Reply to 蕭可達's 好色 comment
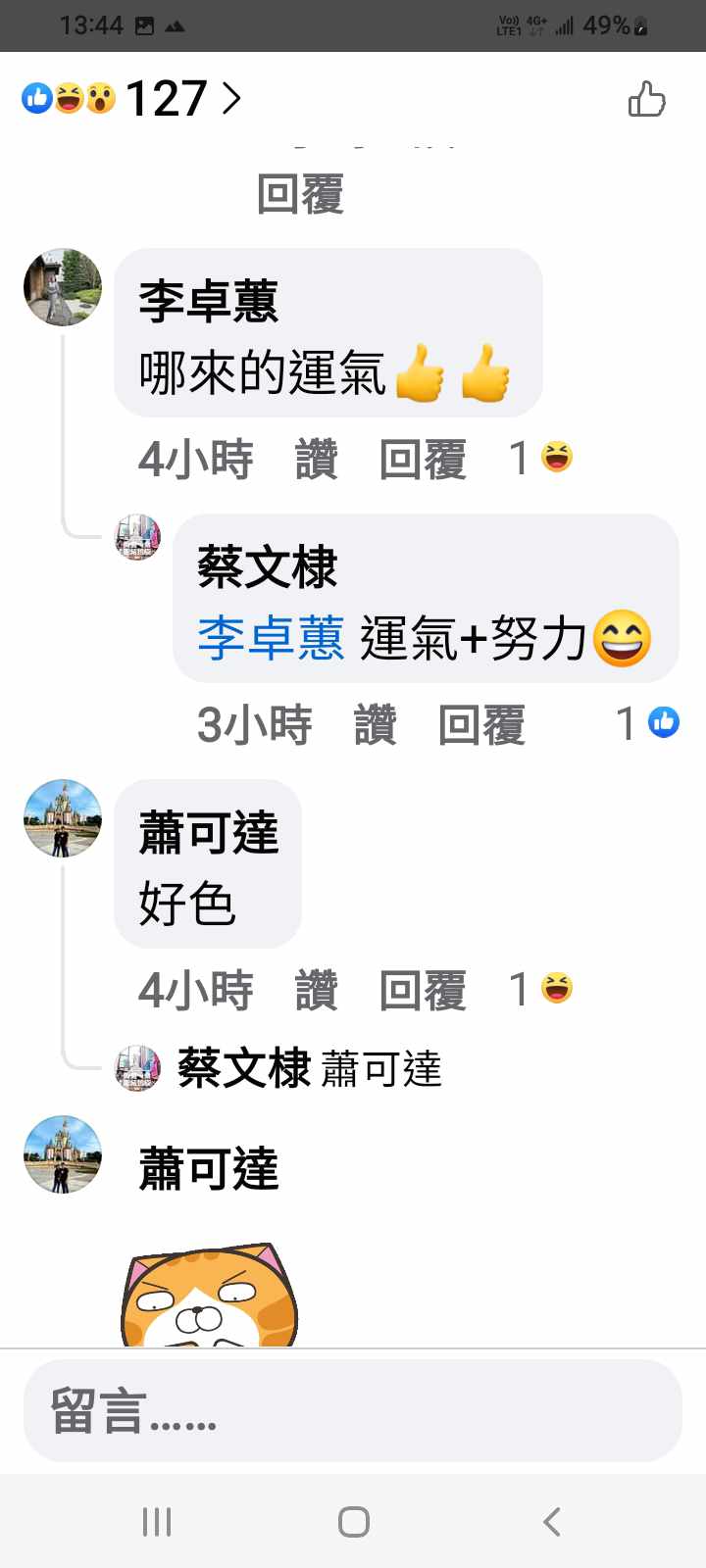The height and width of the screenshot is (1568, 706). pyautogui.click(x=423, y=991)
